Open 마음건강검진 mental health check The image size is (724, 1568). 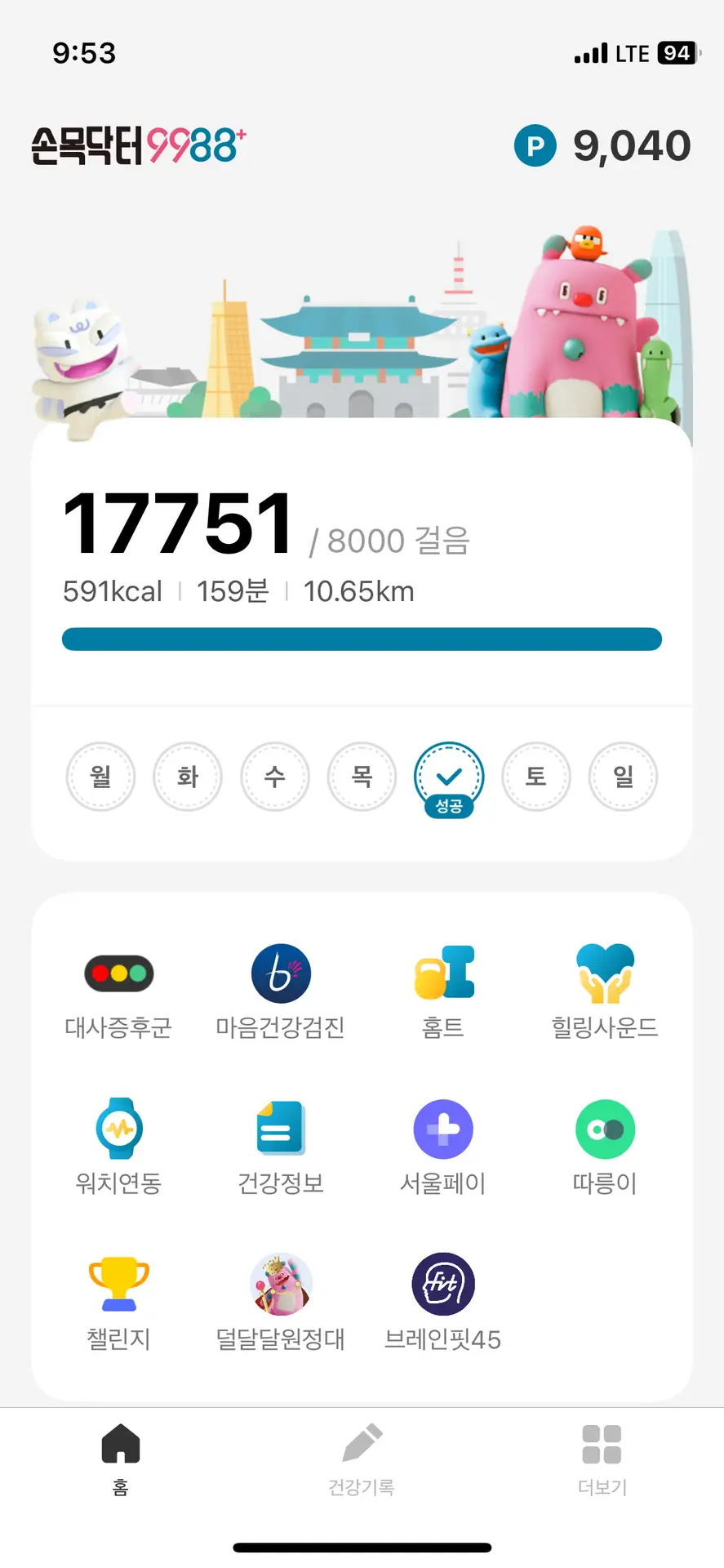[x=281, y=973]
